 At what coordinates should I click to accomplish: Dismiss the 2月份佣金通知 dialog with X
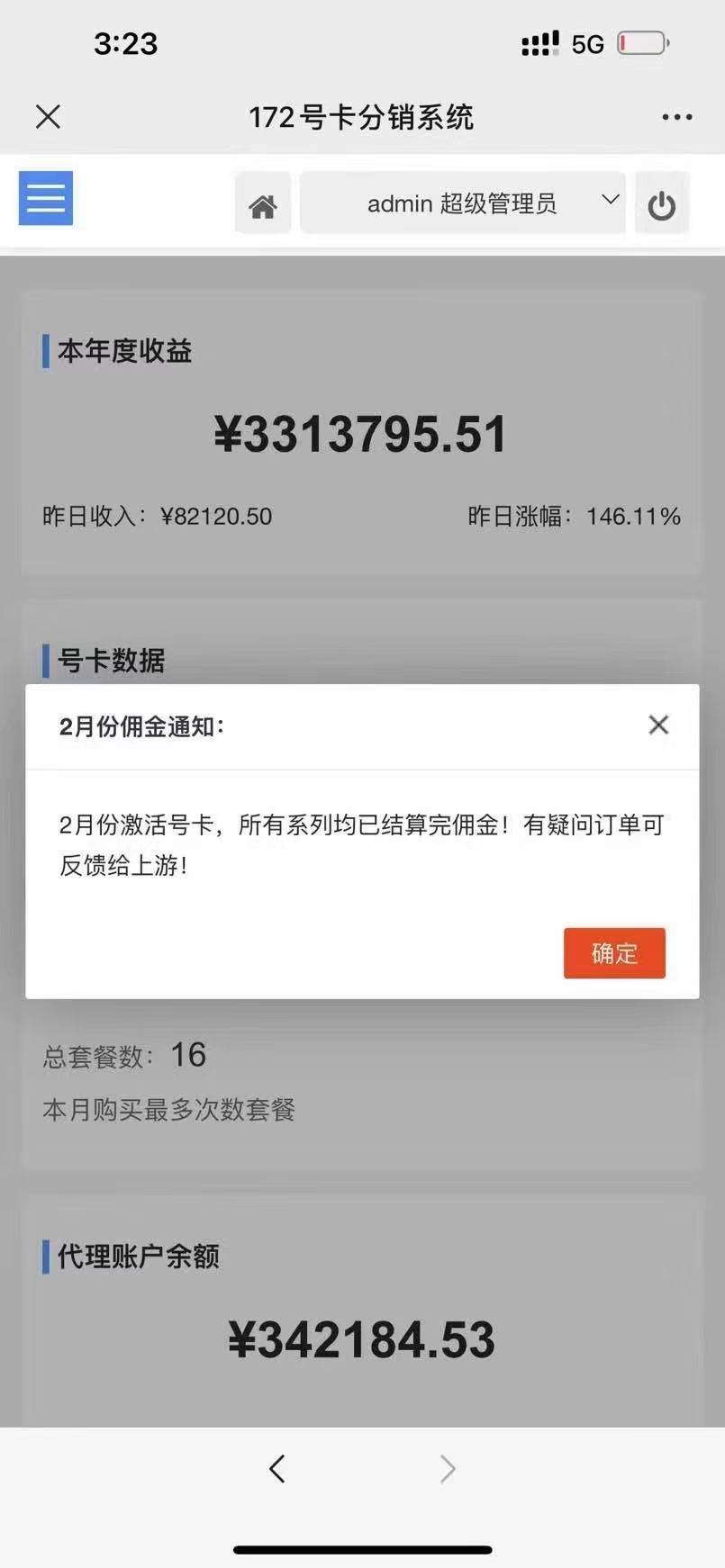coord(658,725)
